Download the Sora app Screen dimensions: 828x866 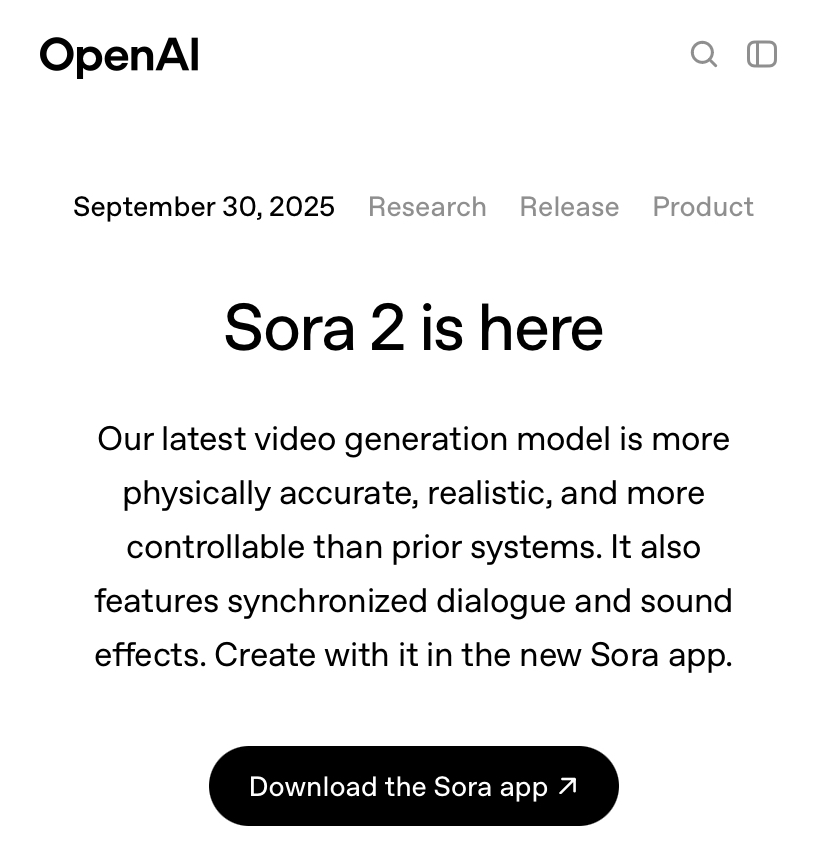coord(413,787)
